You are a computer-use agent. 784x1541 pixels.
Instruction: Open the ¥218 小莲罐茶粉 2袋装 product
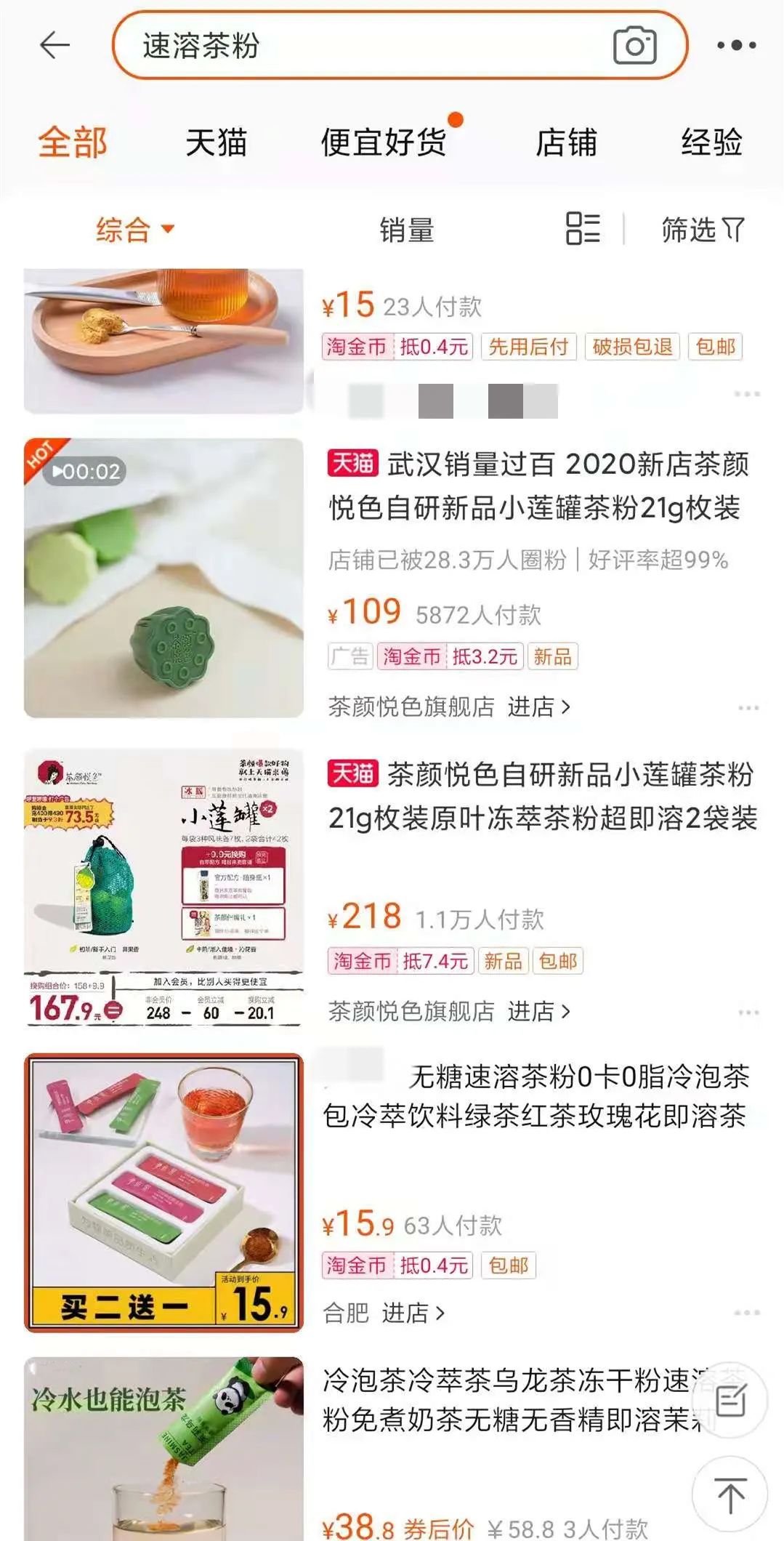click(541, 796)
